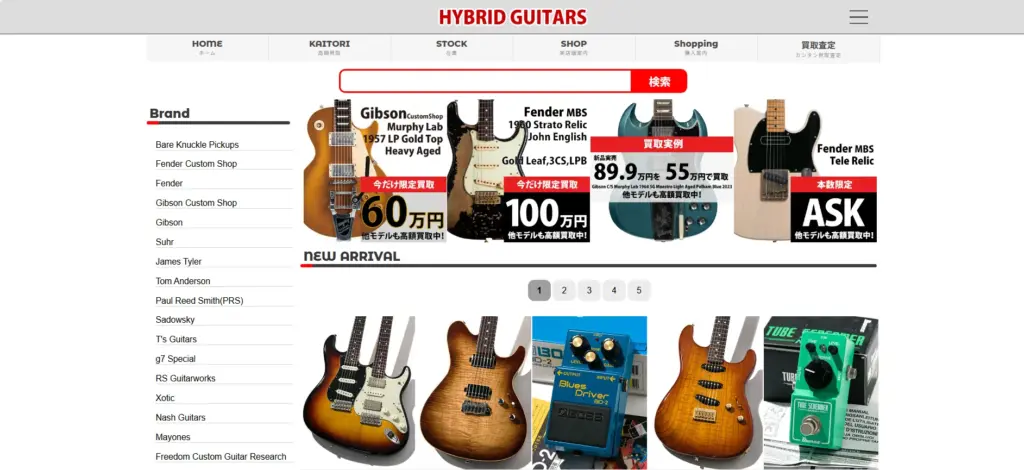1024x470 pixels.
Task: Switch to the STOCK page
Action: pyautogui.click(x=451, y=47)
